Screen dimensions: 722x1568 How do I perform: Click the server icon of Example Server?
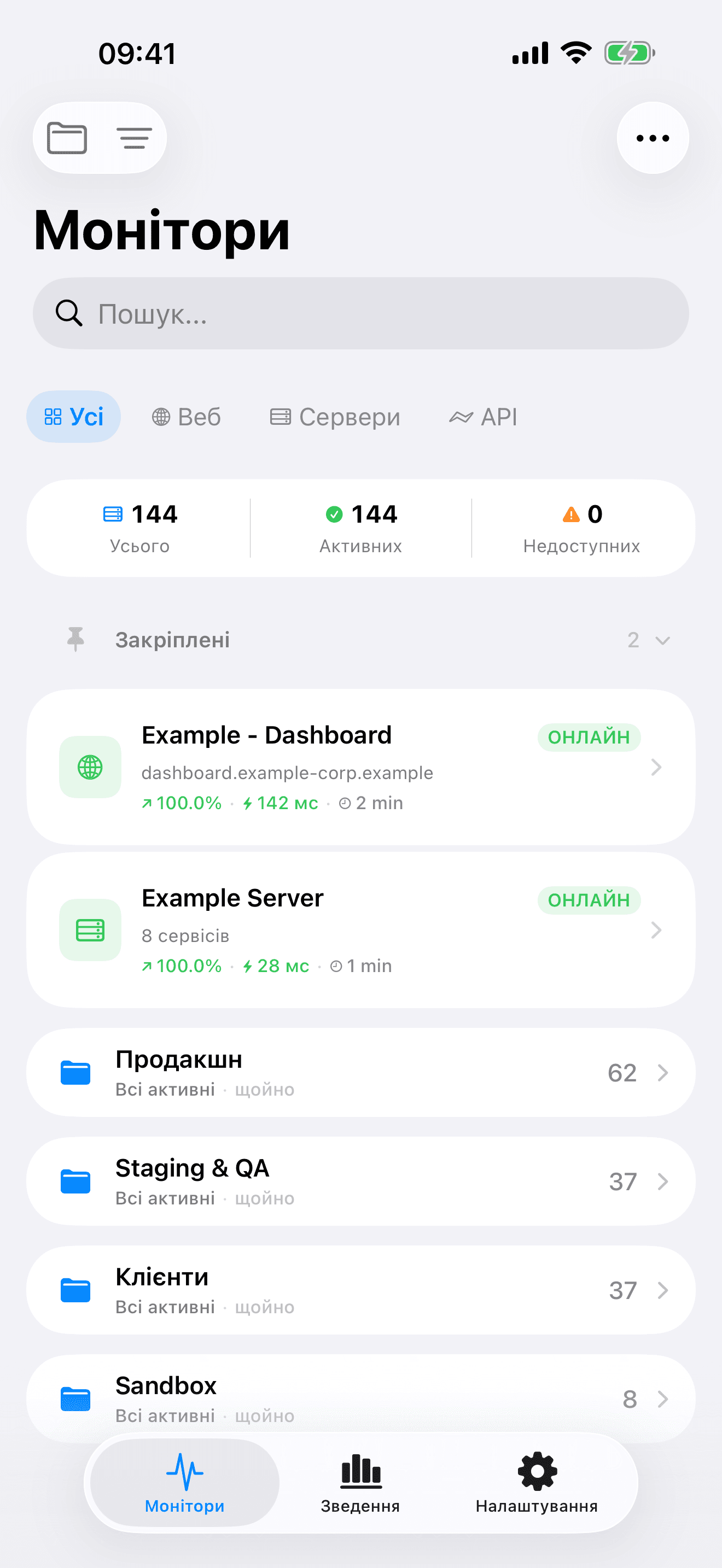coord(90,930)
